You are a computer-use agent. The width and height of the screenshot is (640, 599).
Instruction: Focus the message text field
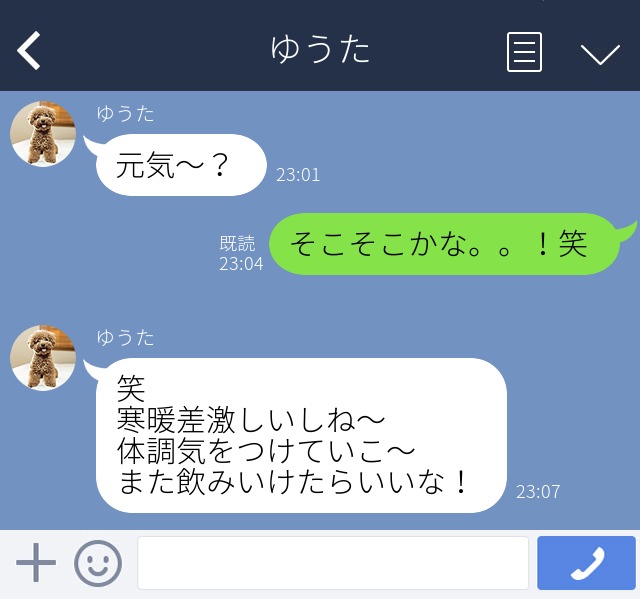point(332,564)
